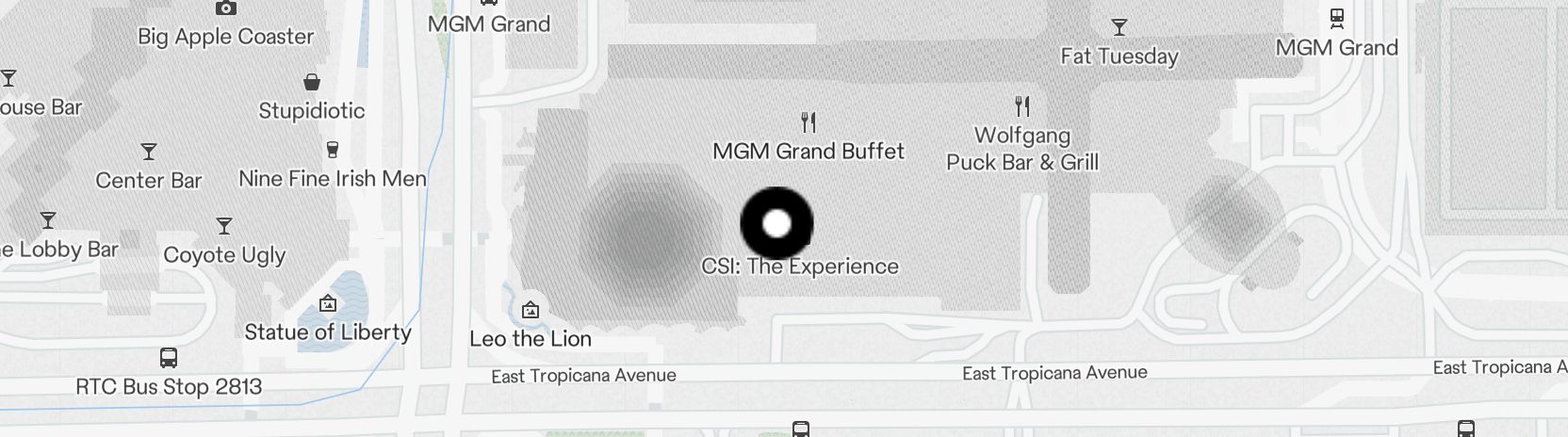The image size is (1568, 437).
Task: Select the Fat Tuesday bar marker
Action: tap(1119, 27)
